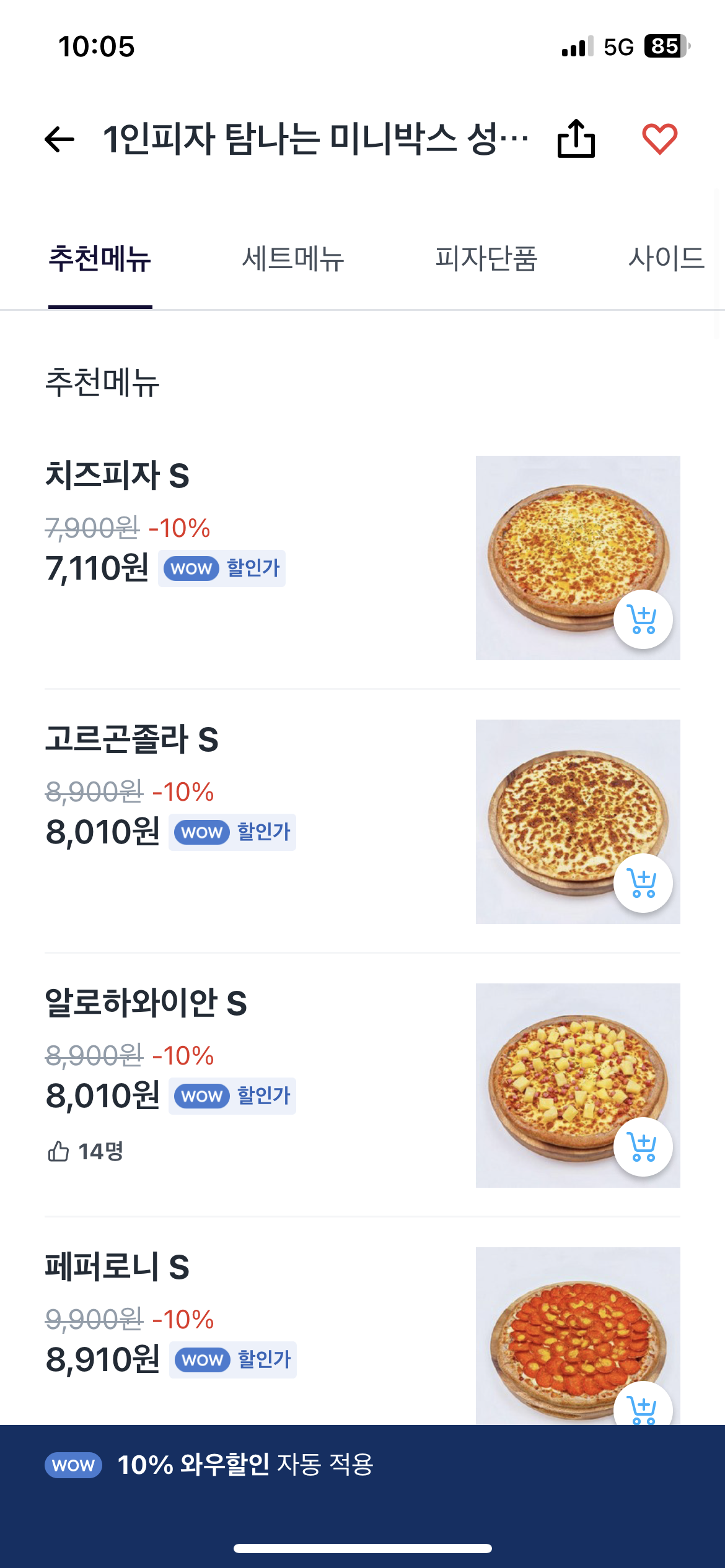Screen dimensions: 725x1568
Task: Switch to the 세트메뉴 tab
Action: coord(293,259)
